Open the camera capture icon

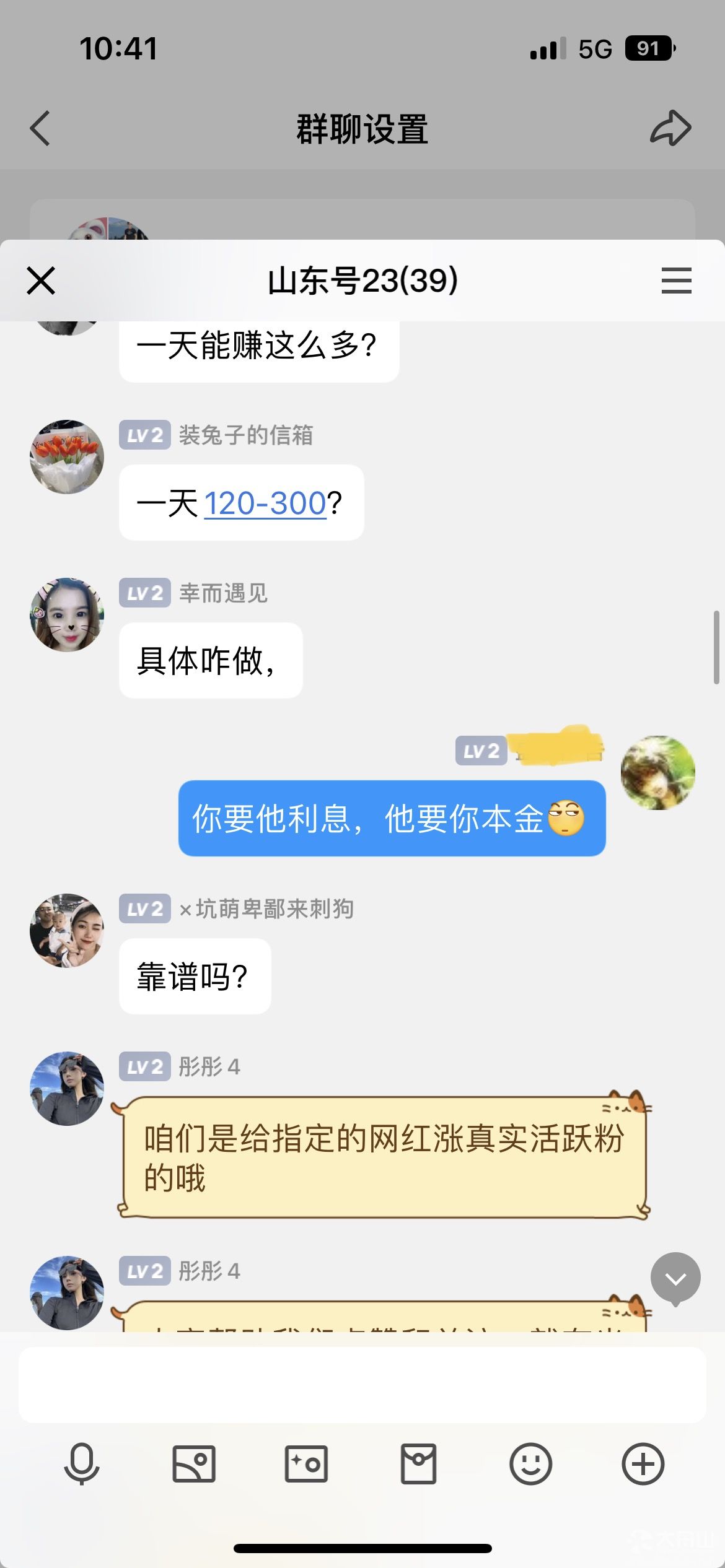(x=306, y=1464)
